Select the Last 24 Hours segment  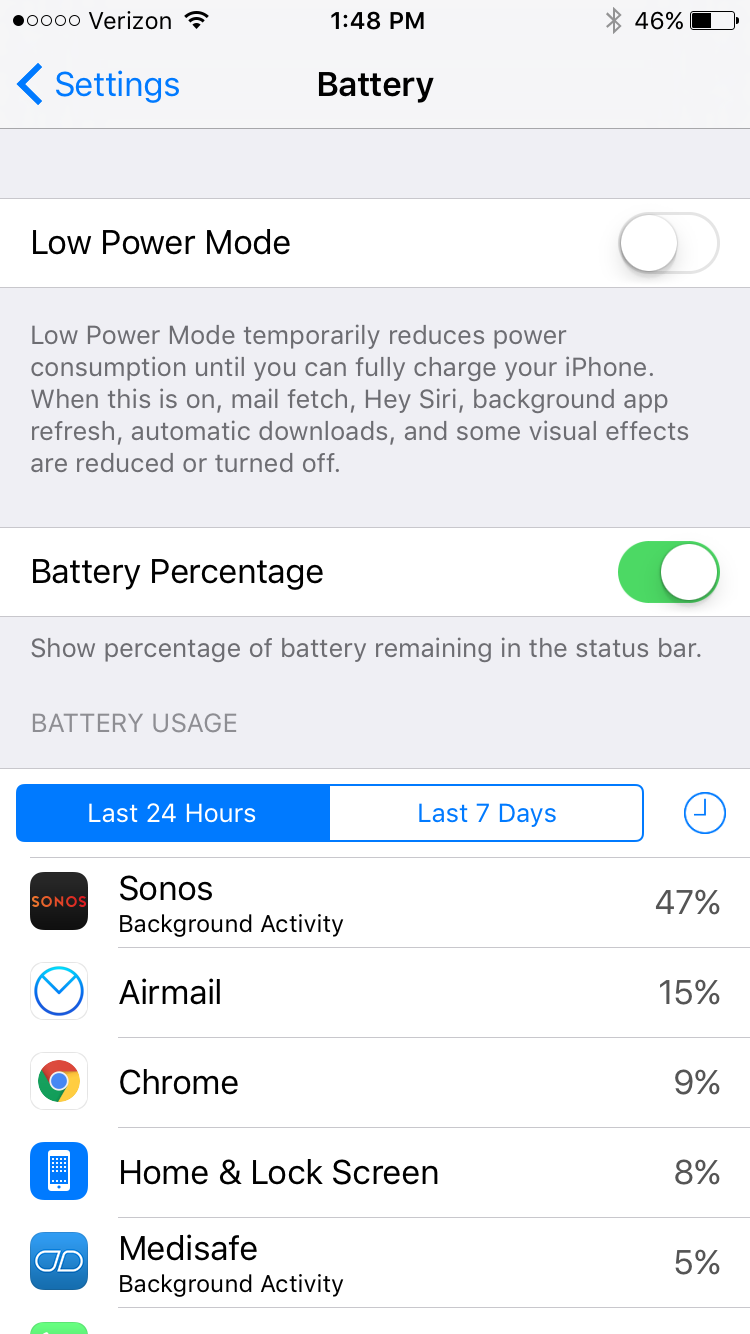[172, 813]
